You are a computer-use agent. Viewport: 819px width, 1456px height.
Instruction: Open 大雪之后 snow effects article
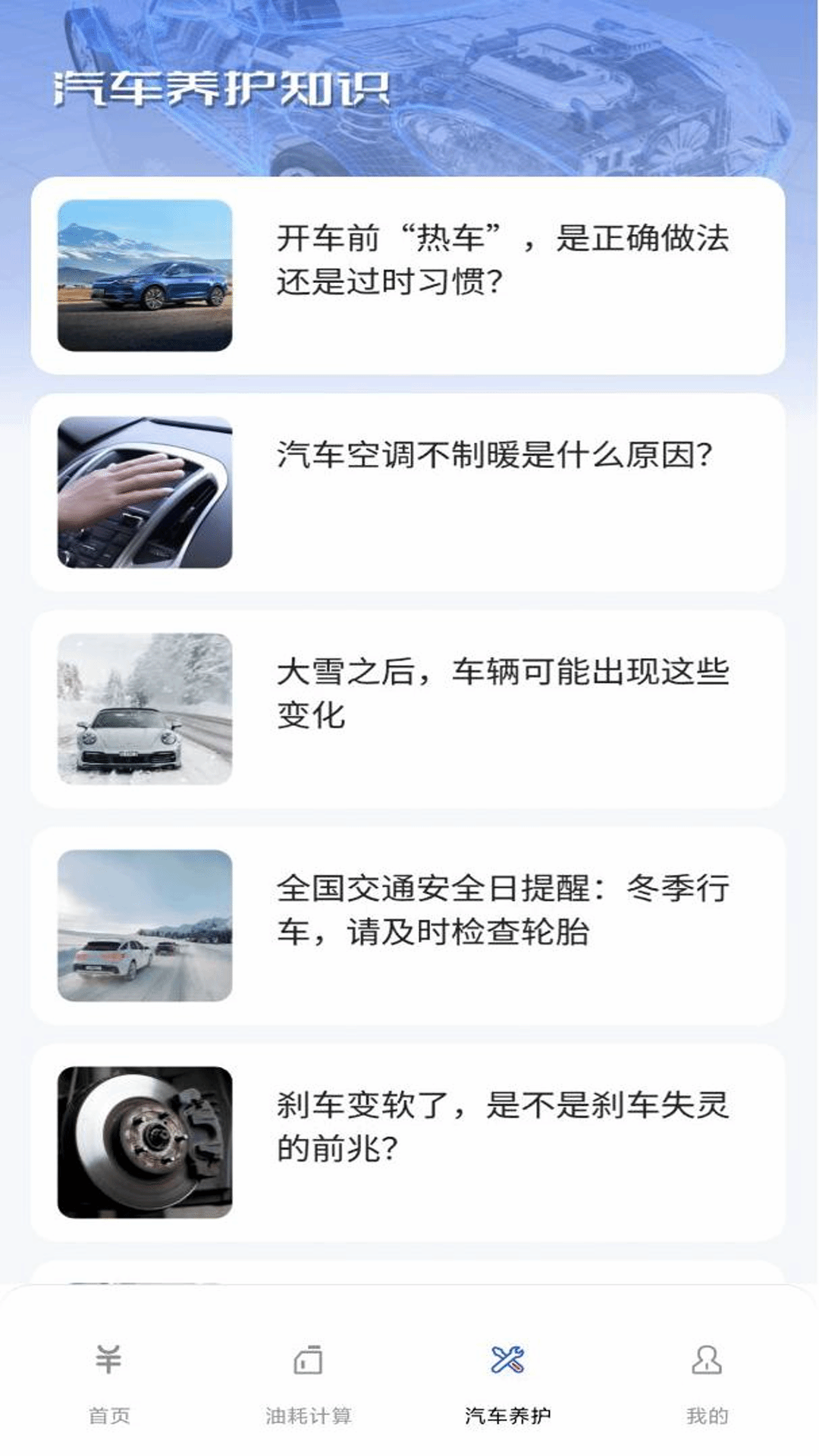tap(504, 696)
